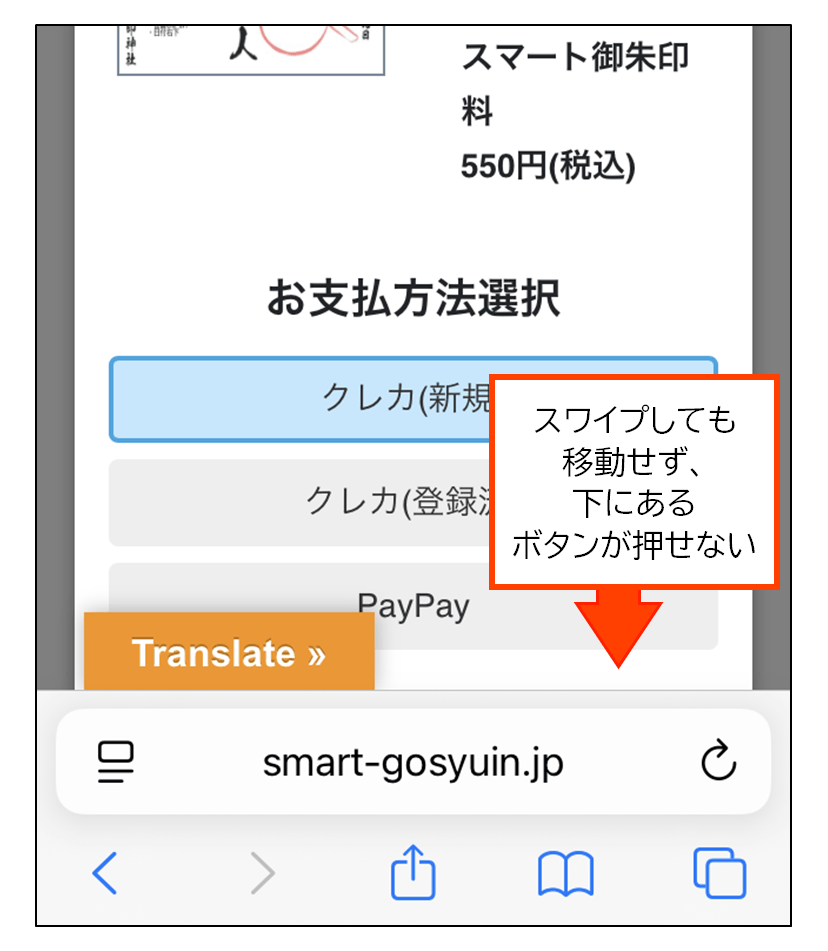The width and height of the screenshot is (828, 951).
Task: Select the クレカ(新規) payment option
Action: point(300,399)
